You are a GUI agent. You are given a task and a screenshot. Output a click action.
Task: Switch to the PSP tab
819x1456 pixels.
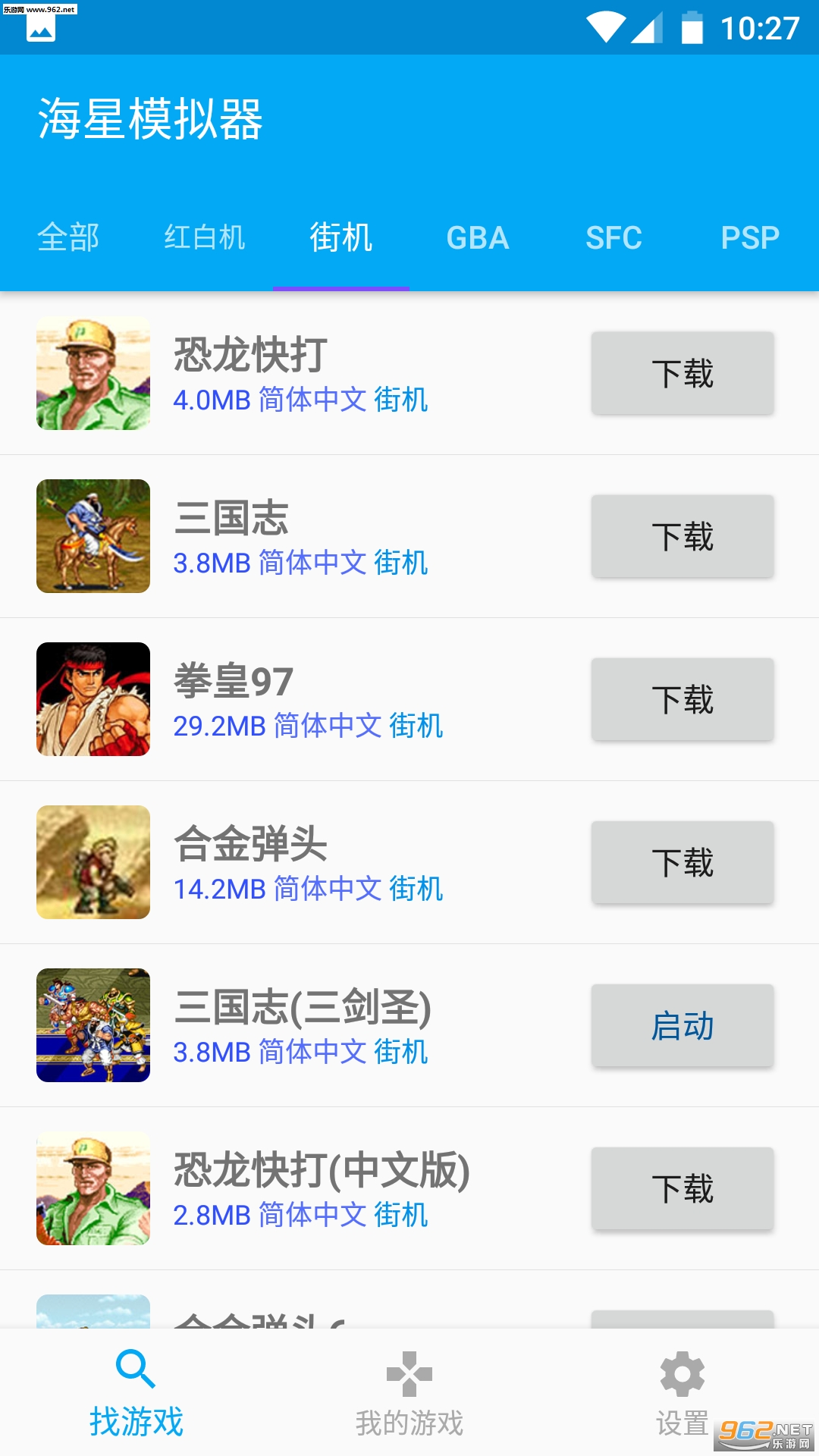click(751, 237)
